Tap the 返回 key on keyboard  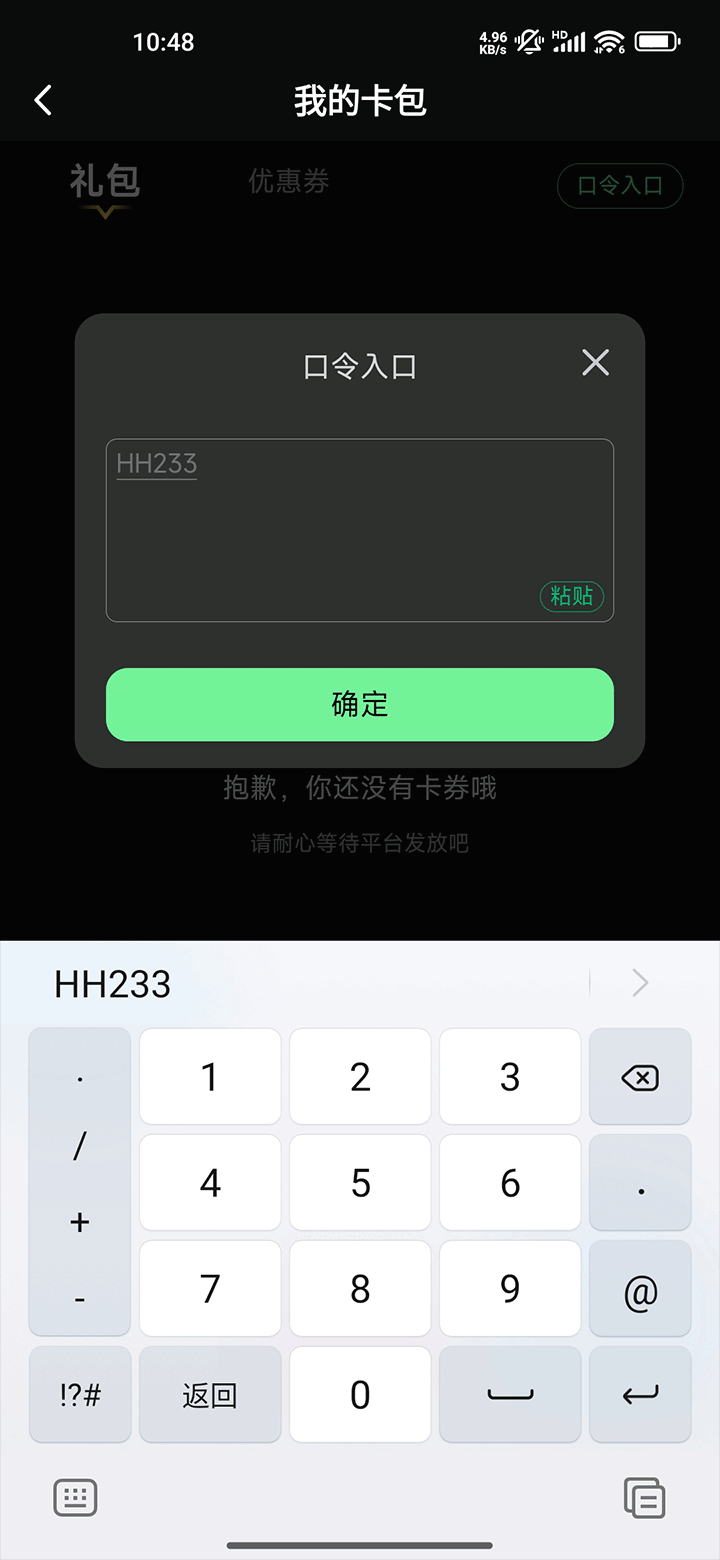210,1395
